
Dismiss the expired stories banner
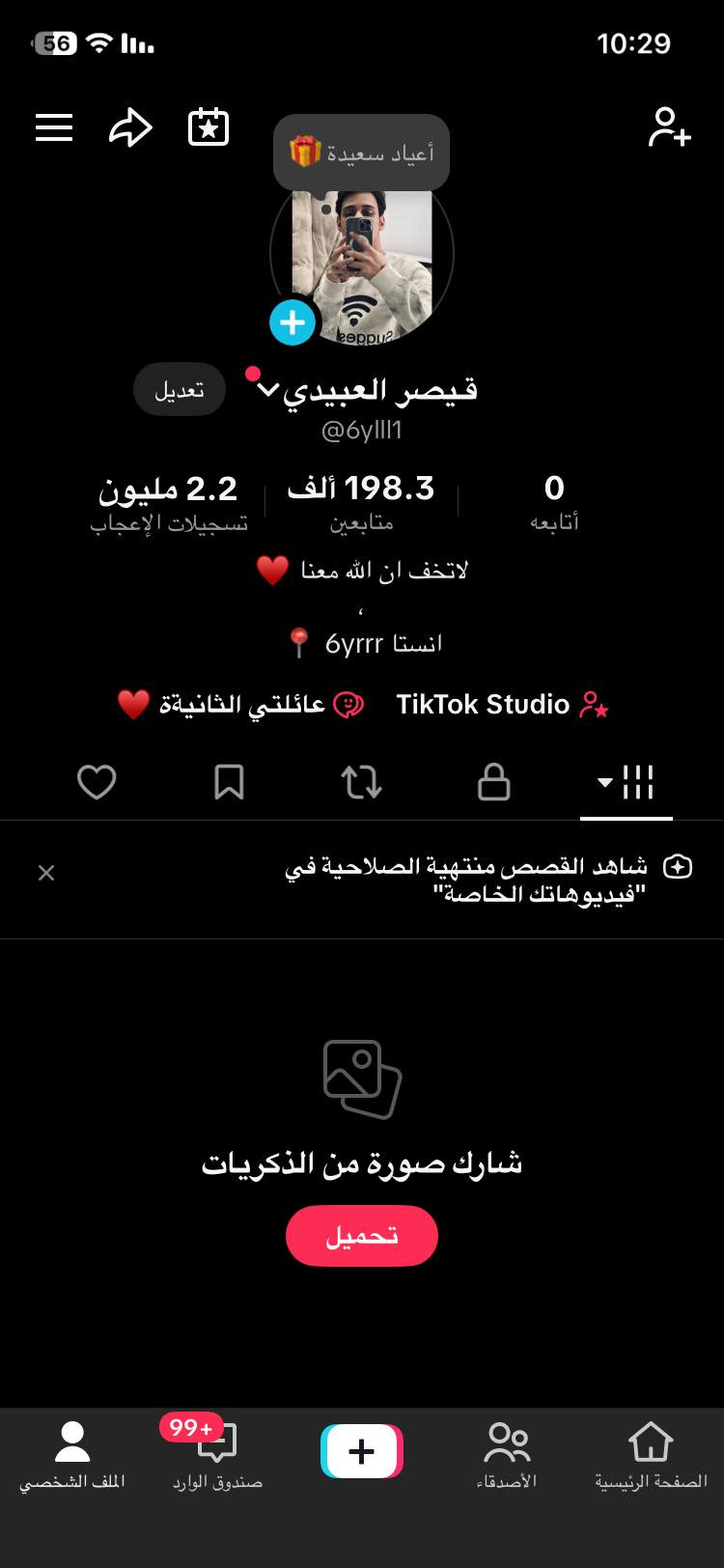46,873
